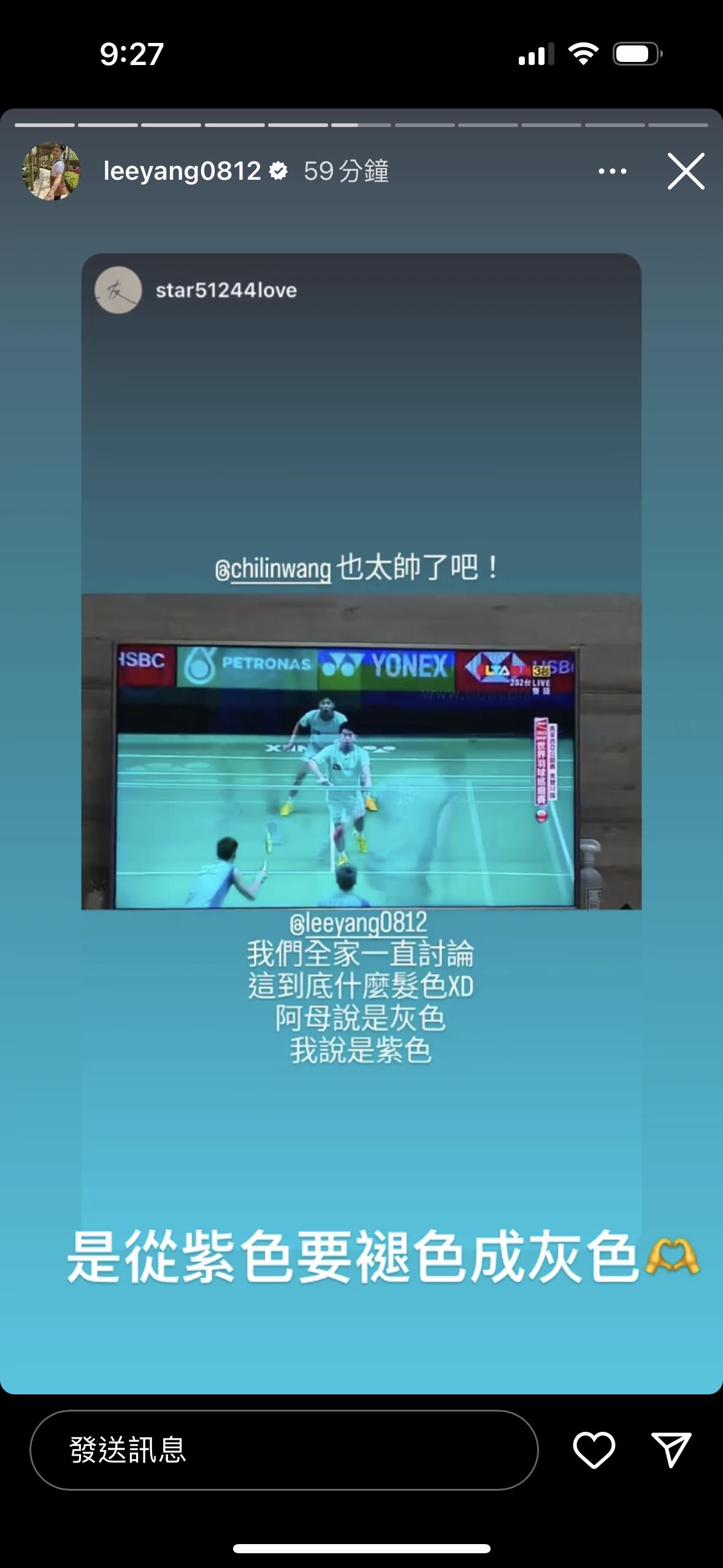The image size is (723, 1568).
Task: Open the three-dot story options menu
Action: click(x=612, y=171)
